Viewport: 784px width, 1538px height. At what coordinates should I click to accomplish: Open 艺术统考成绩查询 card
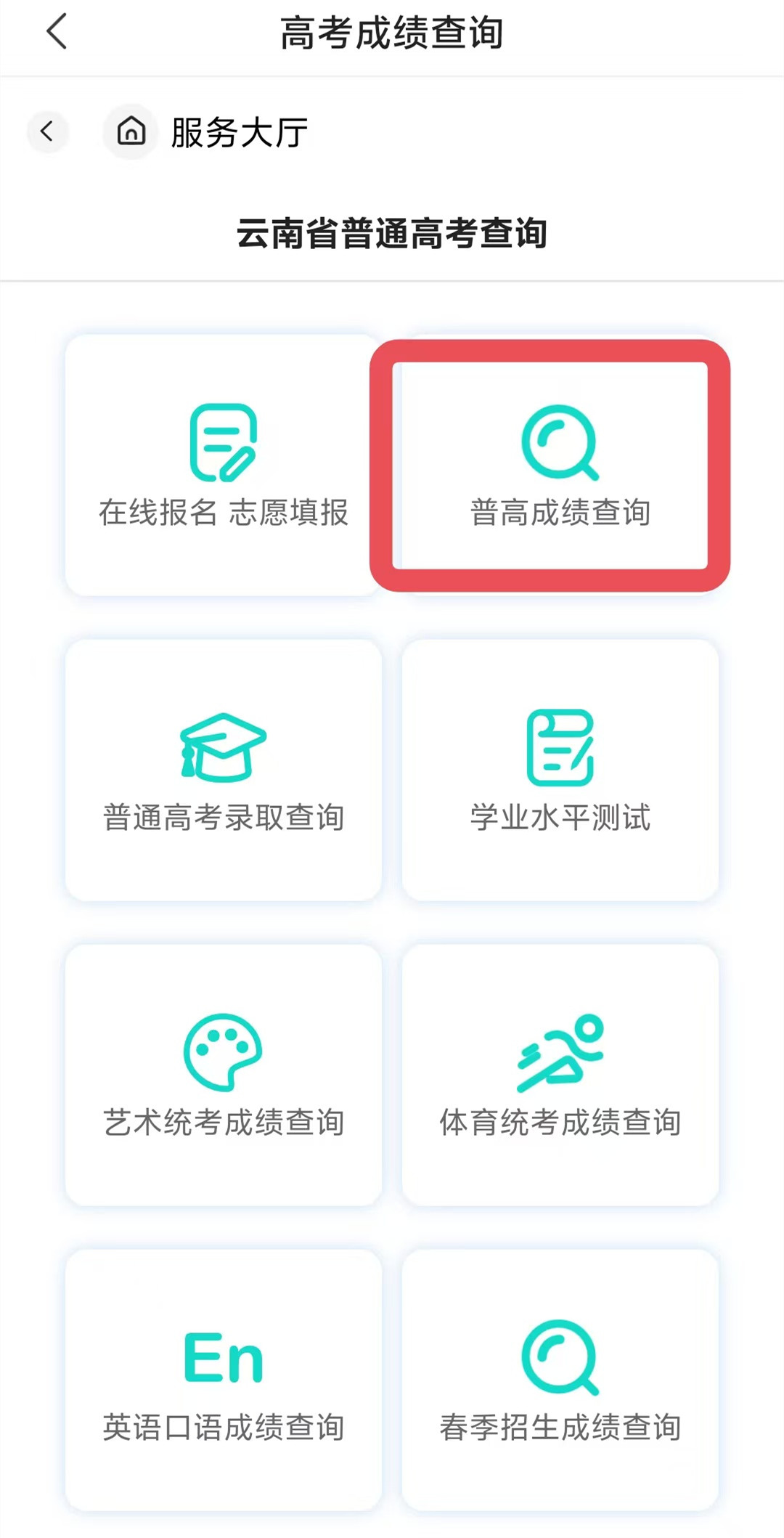[x=224, y=1075]
